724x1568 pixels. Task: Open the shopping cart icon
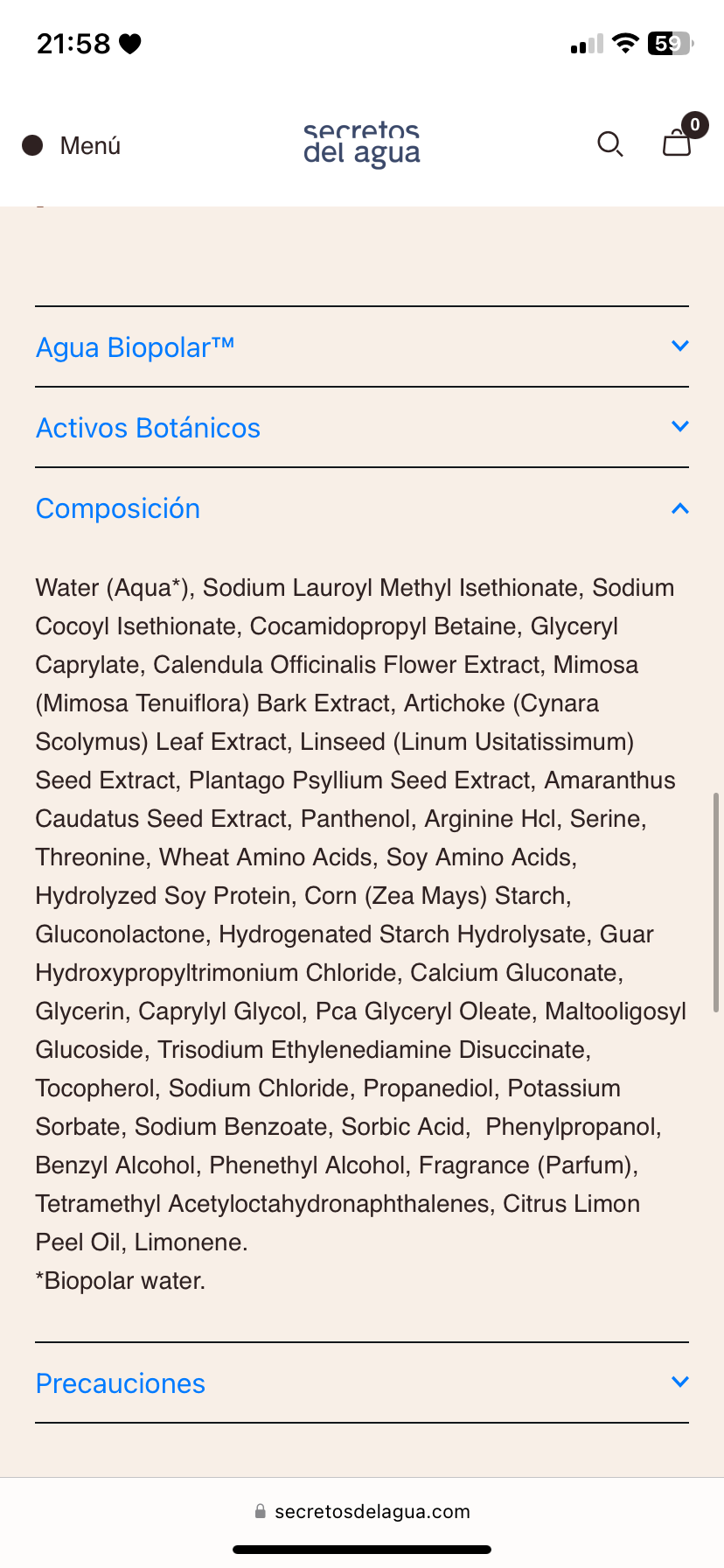pos(676,145)
